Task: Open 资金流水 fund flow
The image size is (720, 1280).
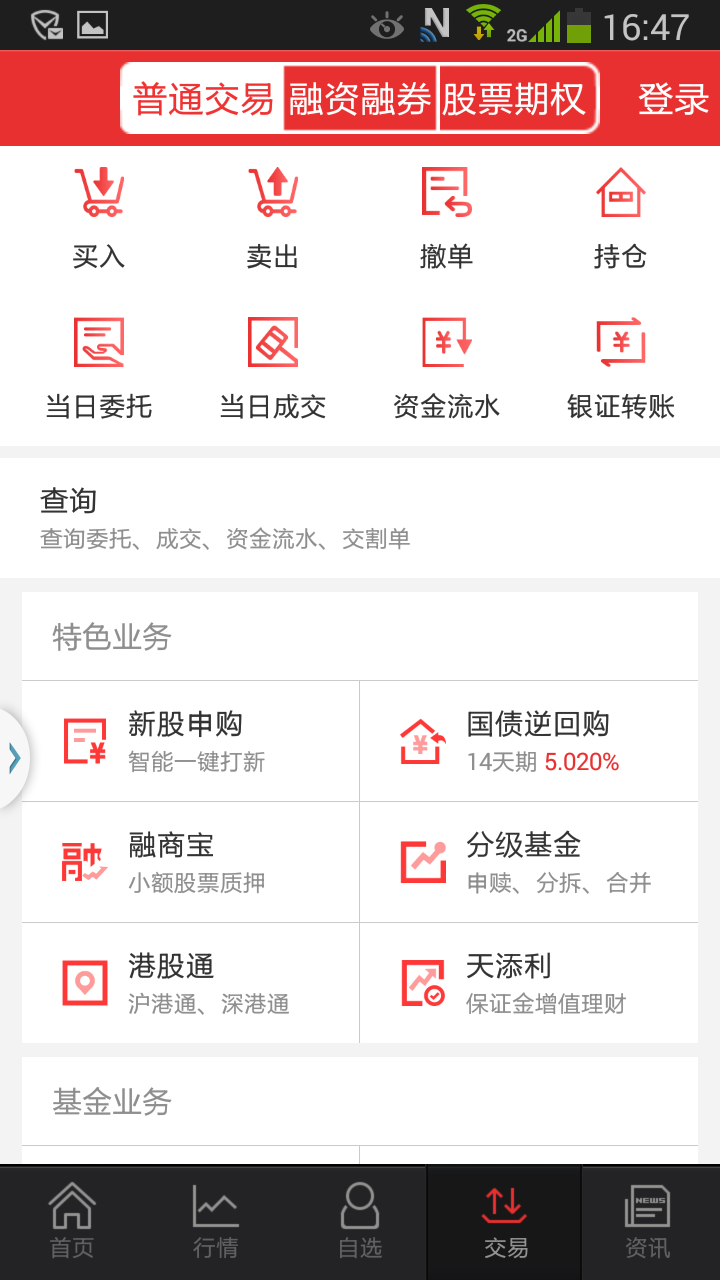Action: click(446, 368)
